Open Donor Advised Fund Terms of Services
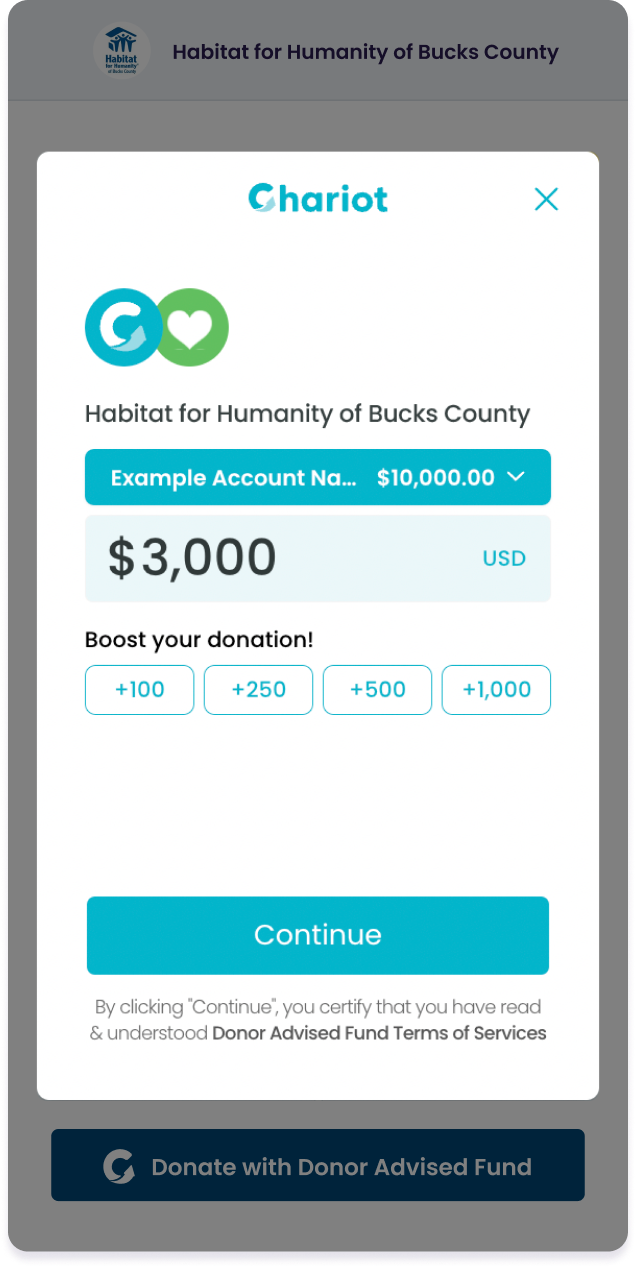 pos(379,1033)
